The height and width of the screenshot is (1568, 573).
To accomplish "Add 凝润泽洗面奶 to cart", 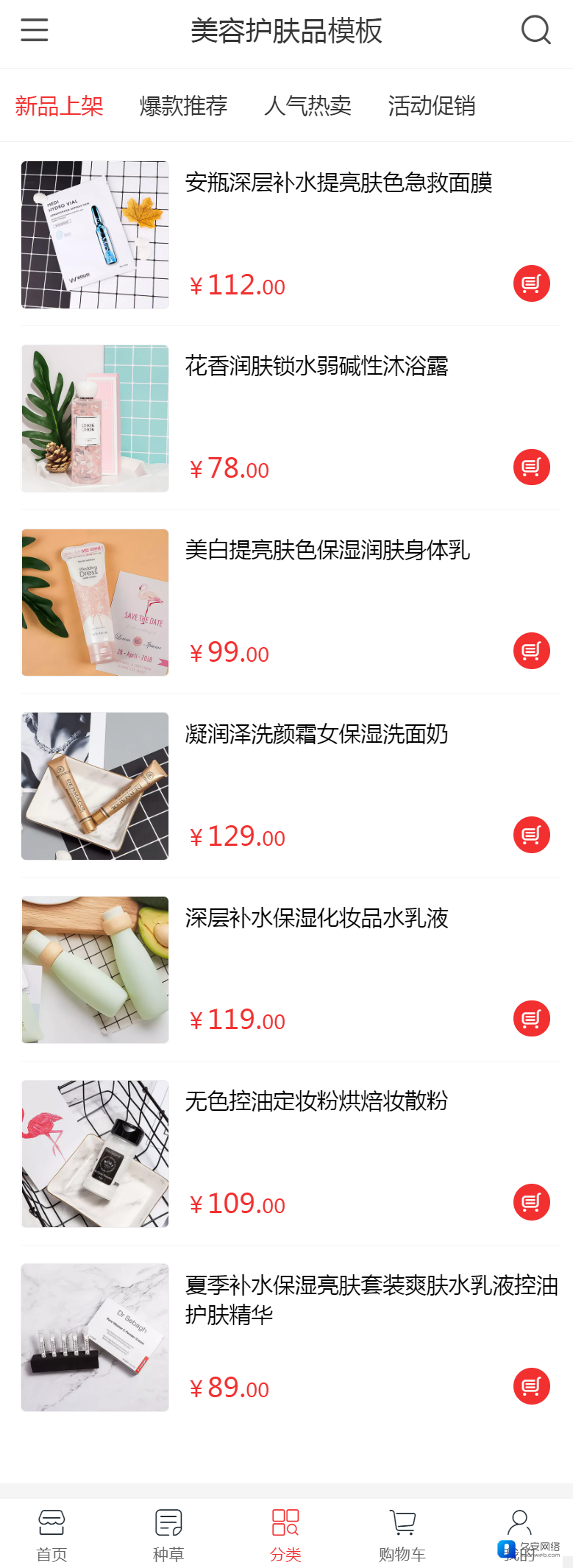I will (531, 835).
